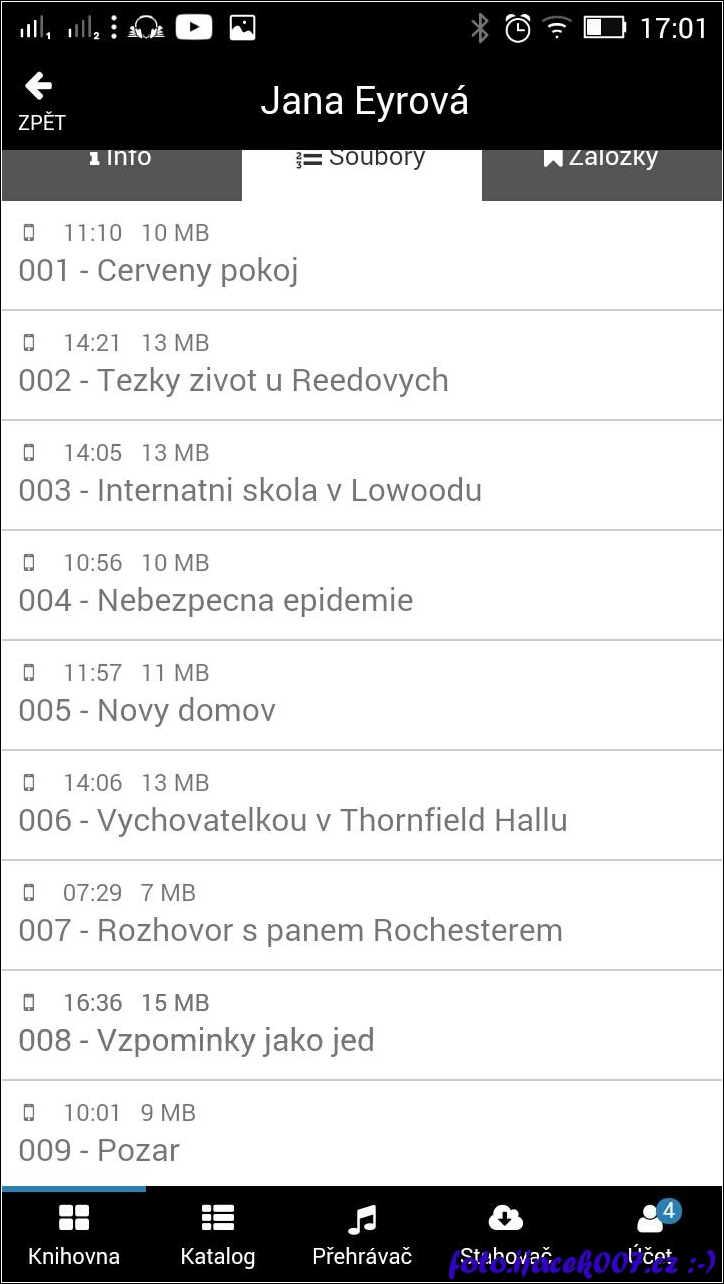Screen dimensions: 724x1284
Task: Open chapter 008 - Vzpominky jako jed
Action: pos(361,1026)
